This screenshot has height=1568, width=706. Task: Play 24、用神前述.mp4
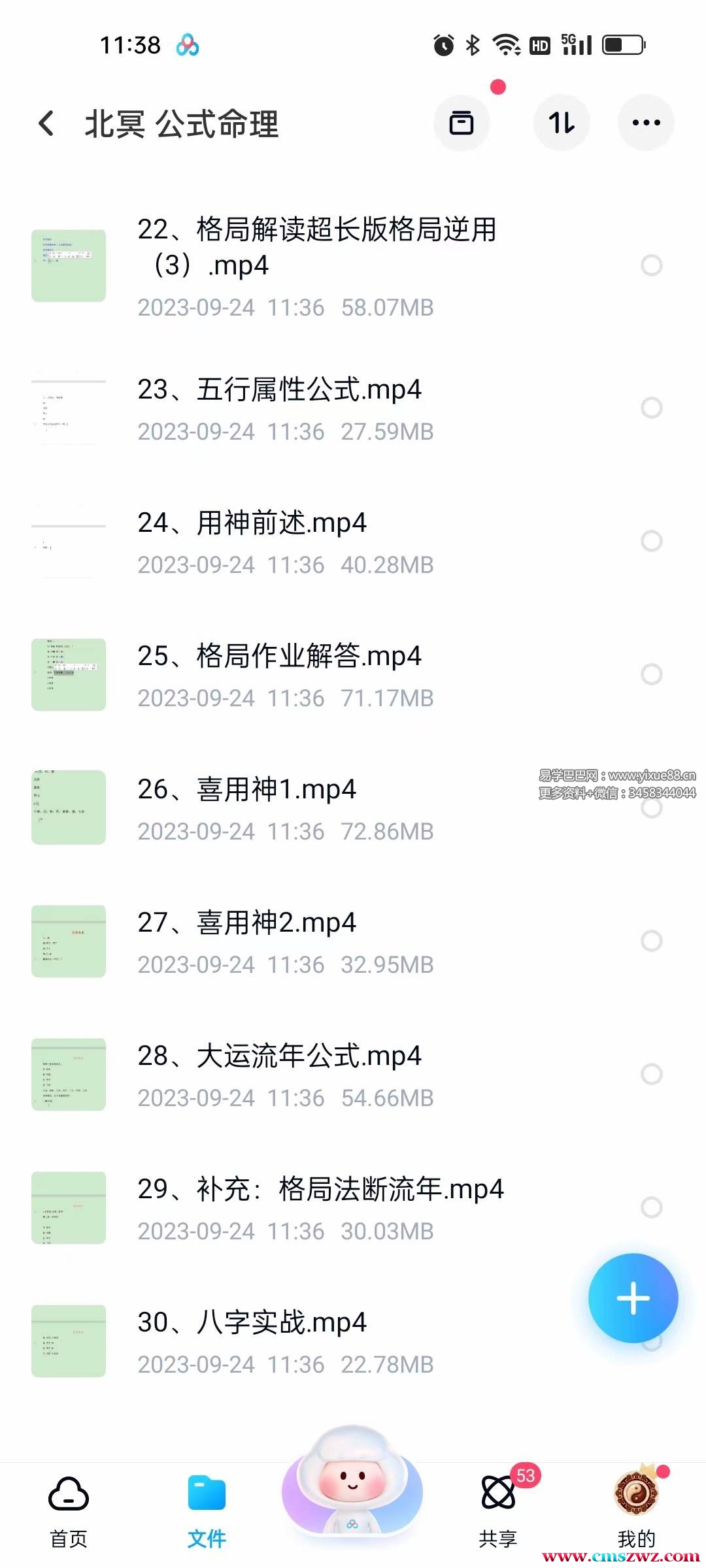(252, 523)
